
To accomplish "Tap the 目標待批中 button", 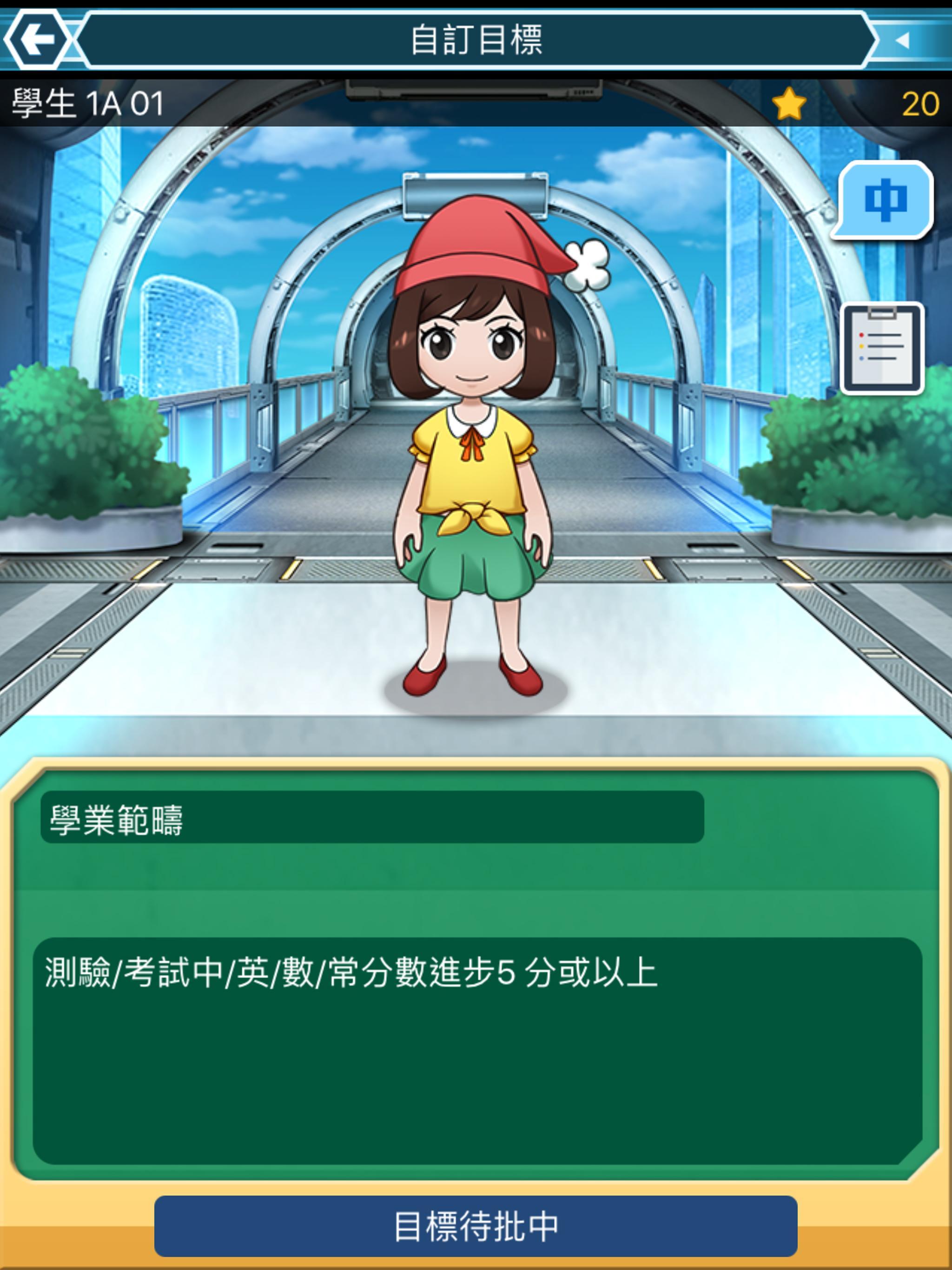I will pyautogui.click(x=476, y=1226).
